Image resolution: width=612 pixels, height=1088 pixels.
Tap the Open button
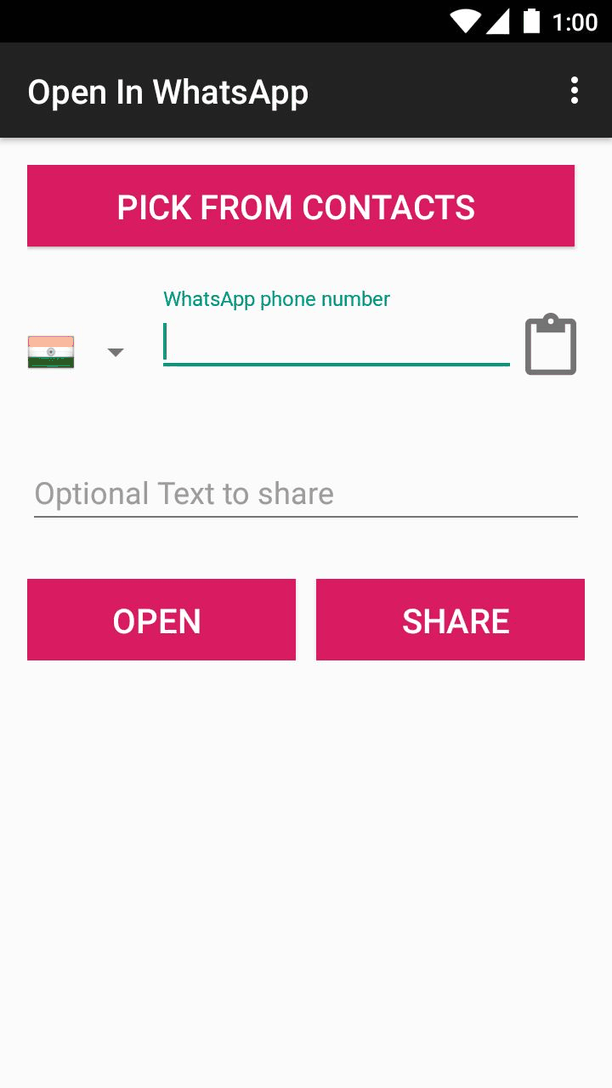[x=161, y=620]
